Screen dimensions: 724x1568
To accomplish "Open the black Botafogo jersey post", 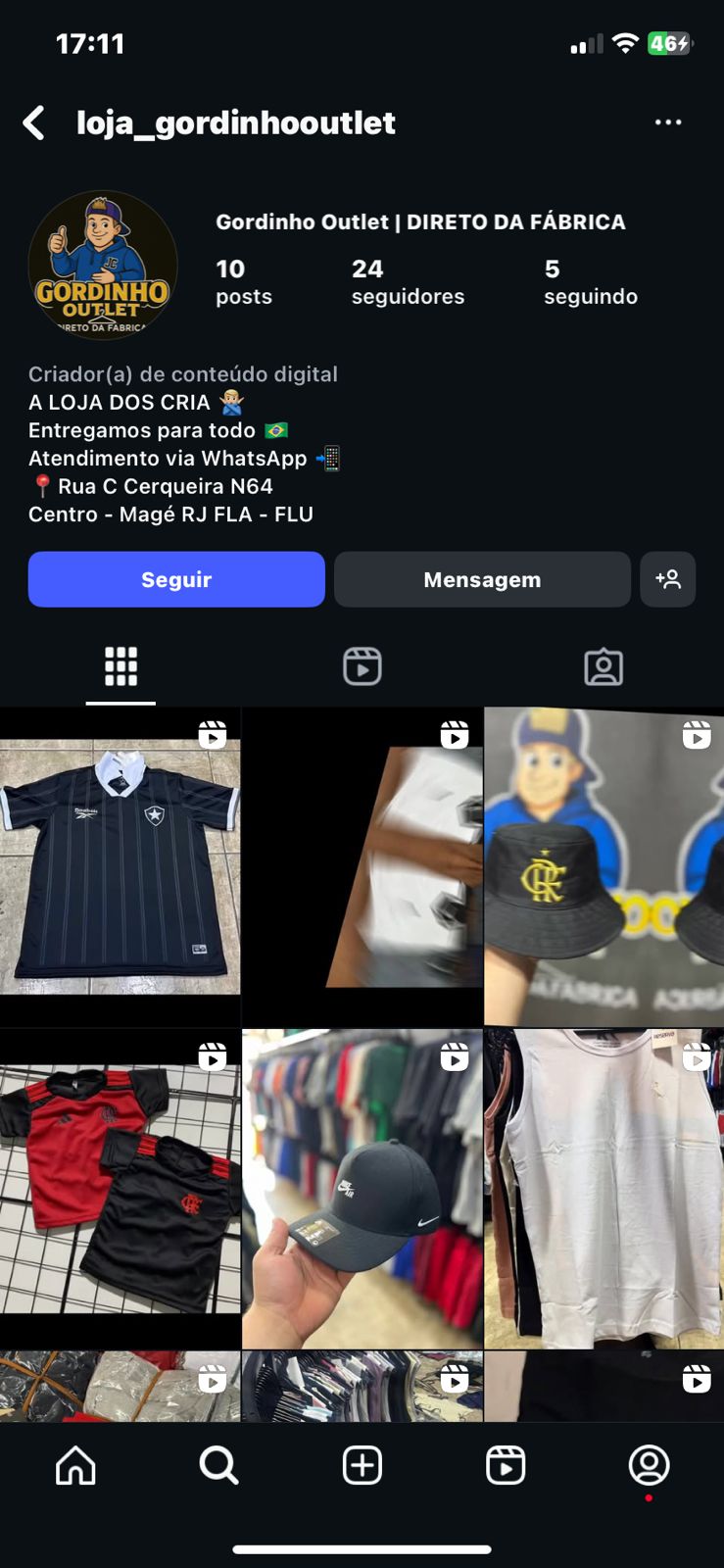I will (x=120, y=867).
